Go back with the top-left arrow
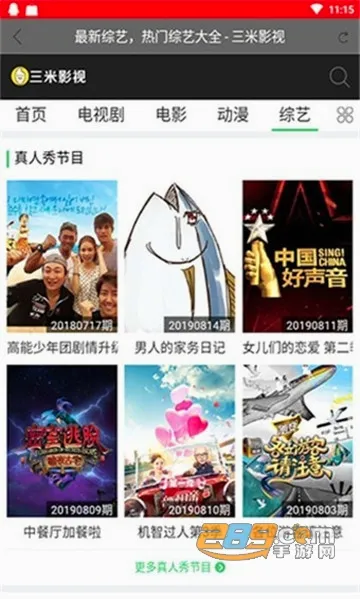 coord(18,37)
